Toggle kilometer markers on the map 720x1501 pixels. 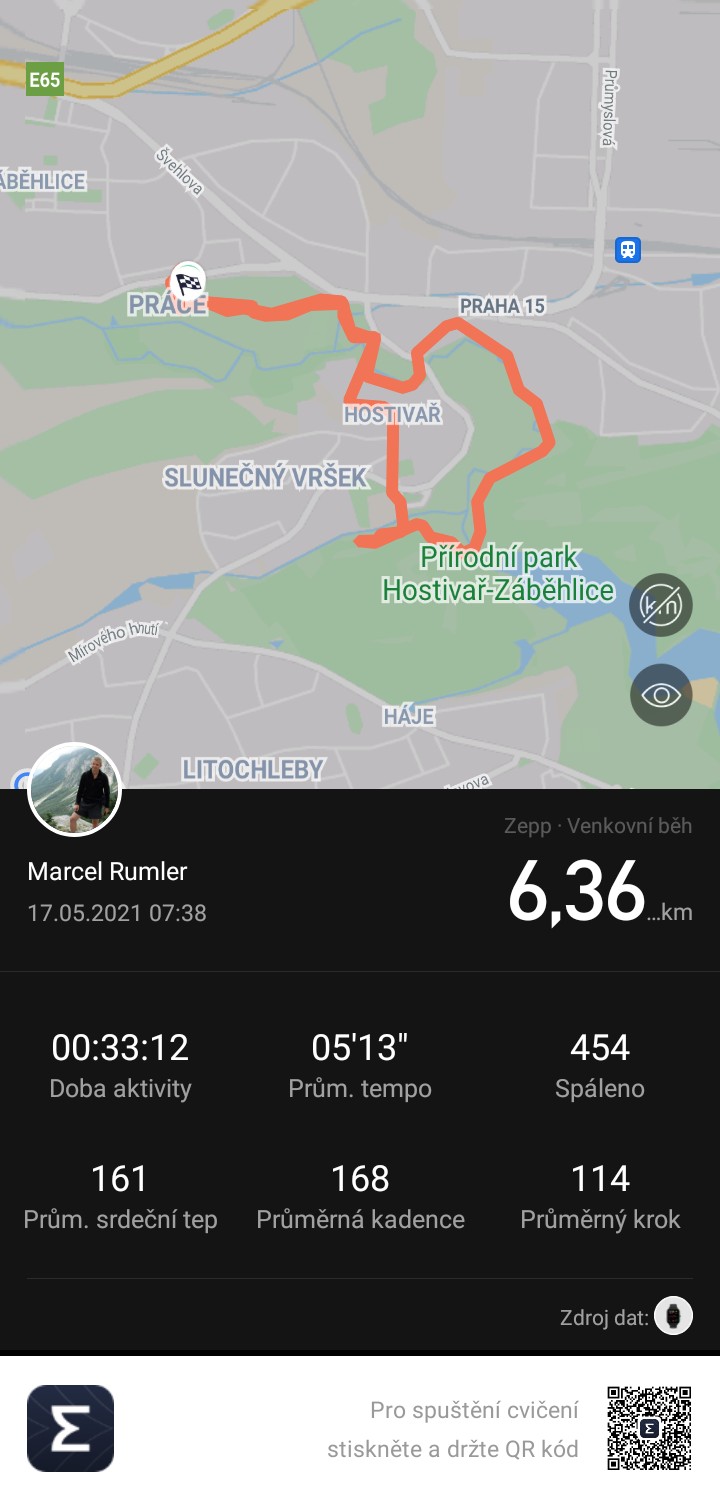tap(660, 605)
